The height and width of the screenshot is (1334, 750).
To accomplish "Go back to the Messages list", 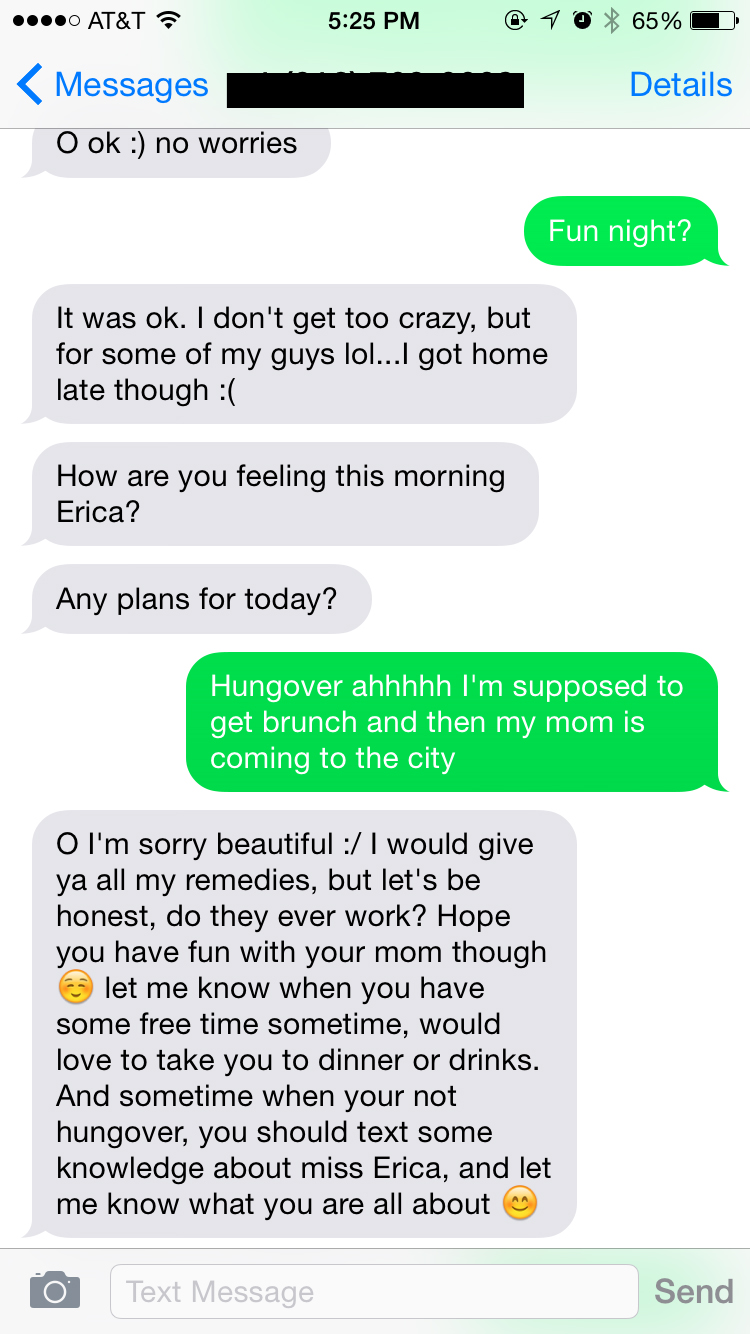I will coord(112,85).
